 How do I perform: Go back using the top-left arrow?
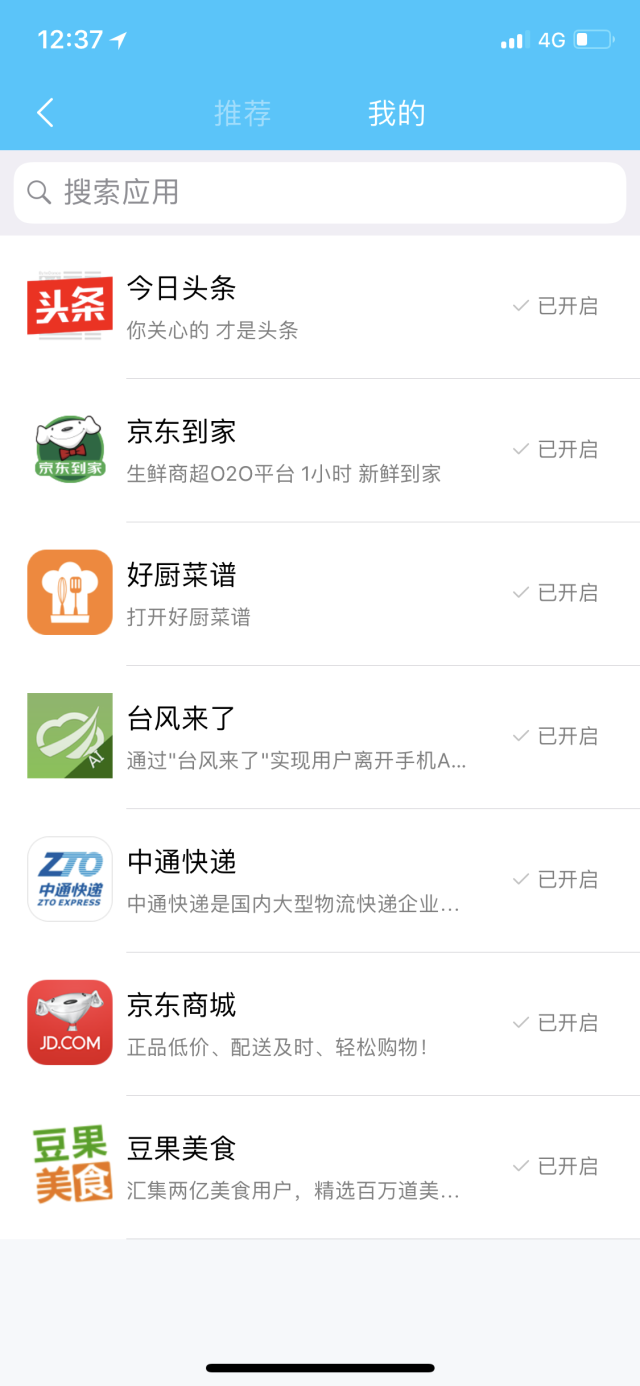pyautogui.click(x=45, y=112)
